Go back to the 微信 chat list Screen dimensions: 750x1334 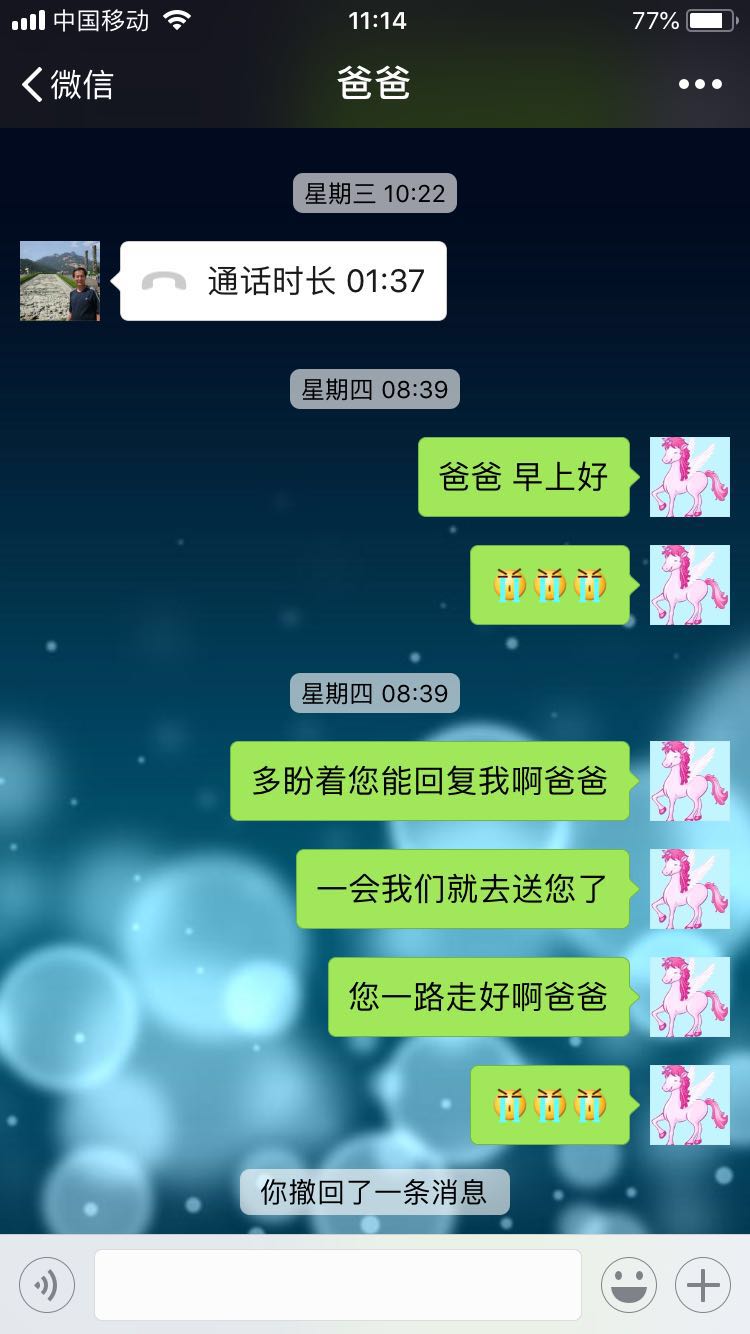(x=67, y=85)
